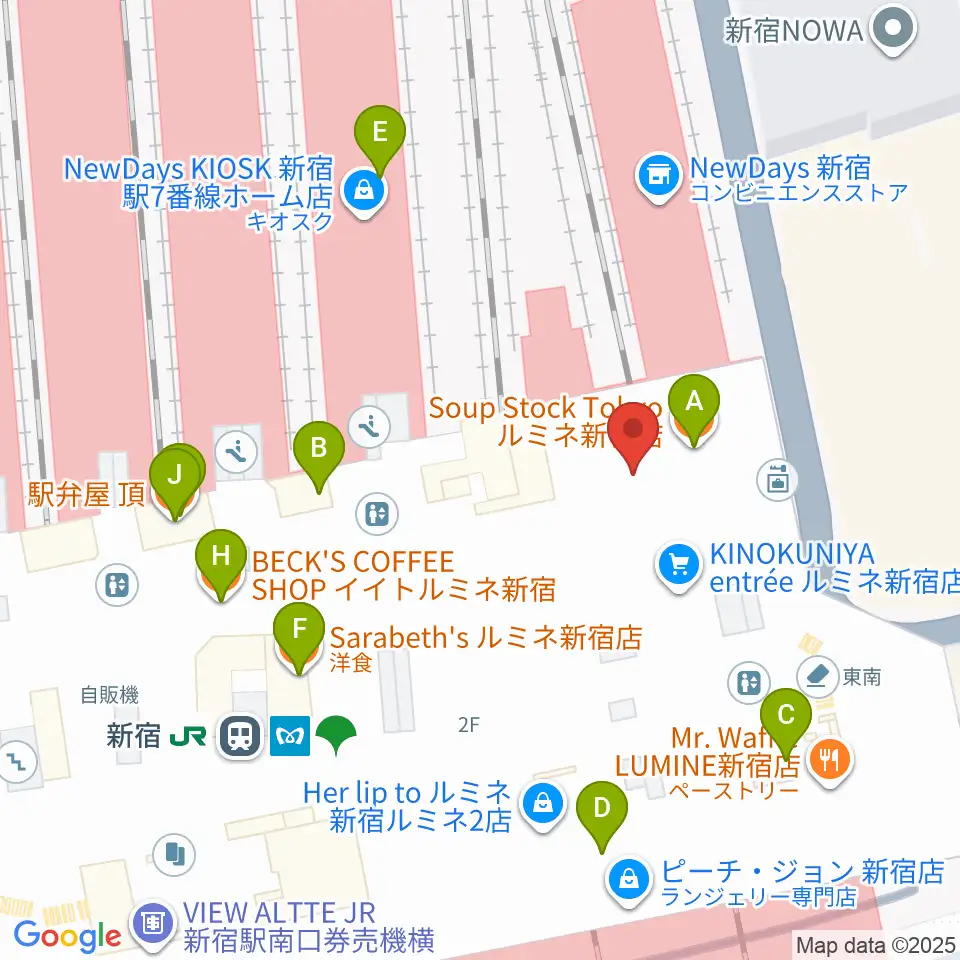Open the Her lip to ルミネ shop pin

[x=542, y=804]
